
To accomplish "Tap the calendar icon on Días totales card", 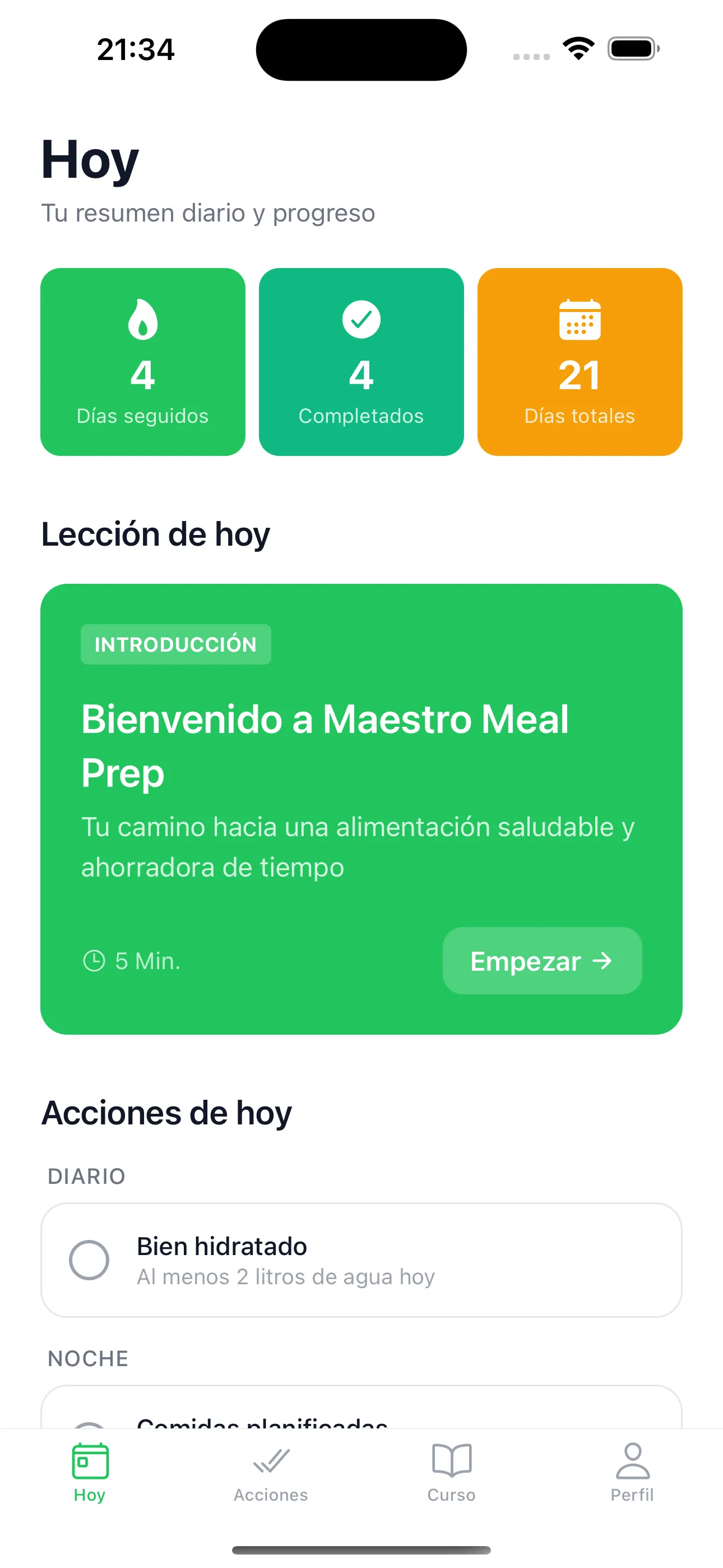I will (x=580, y=319).
